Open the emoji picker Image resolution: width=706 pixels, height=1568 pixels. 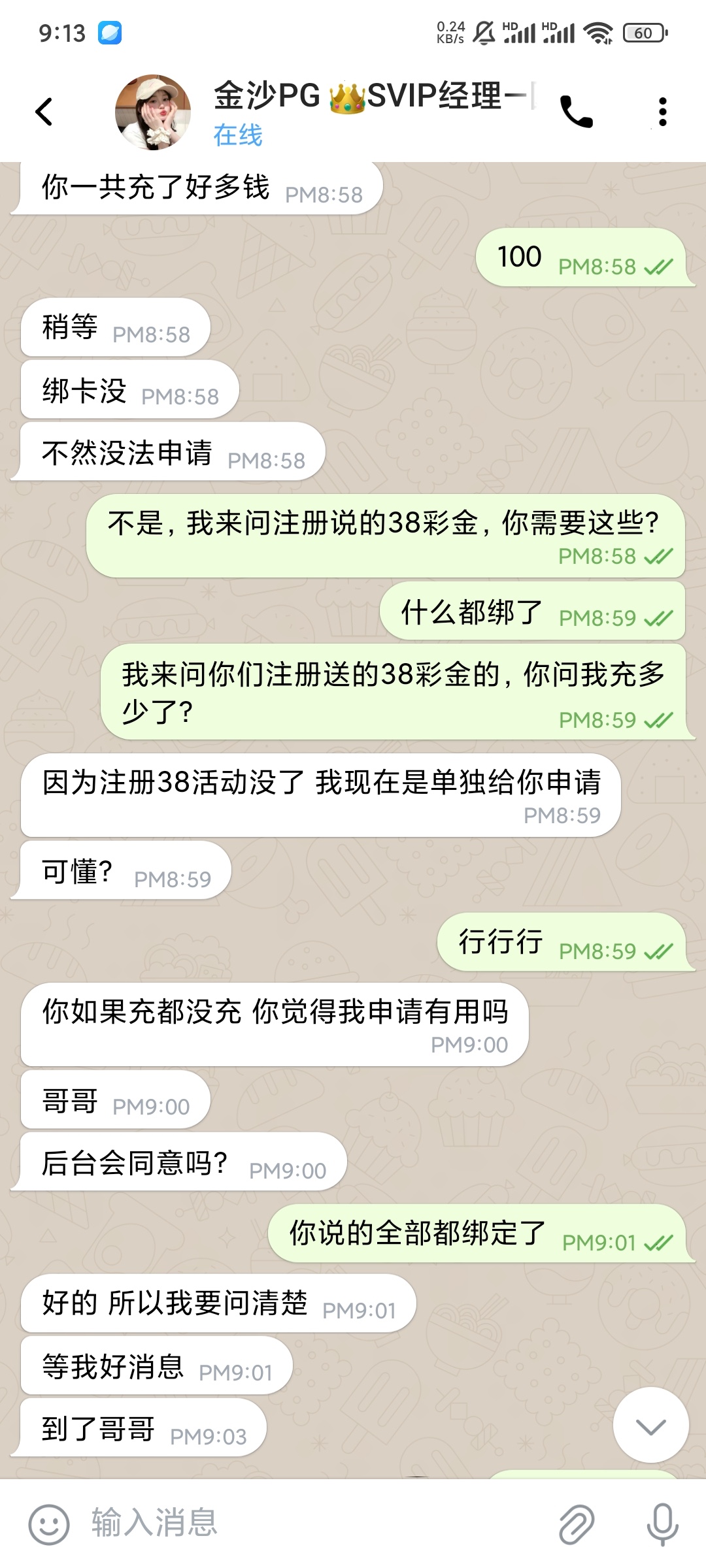(48, 1524)
